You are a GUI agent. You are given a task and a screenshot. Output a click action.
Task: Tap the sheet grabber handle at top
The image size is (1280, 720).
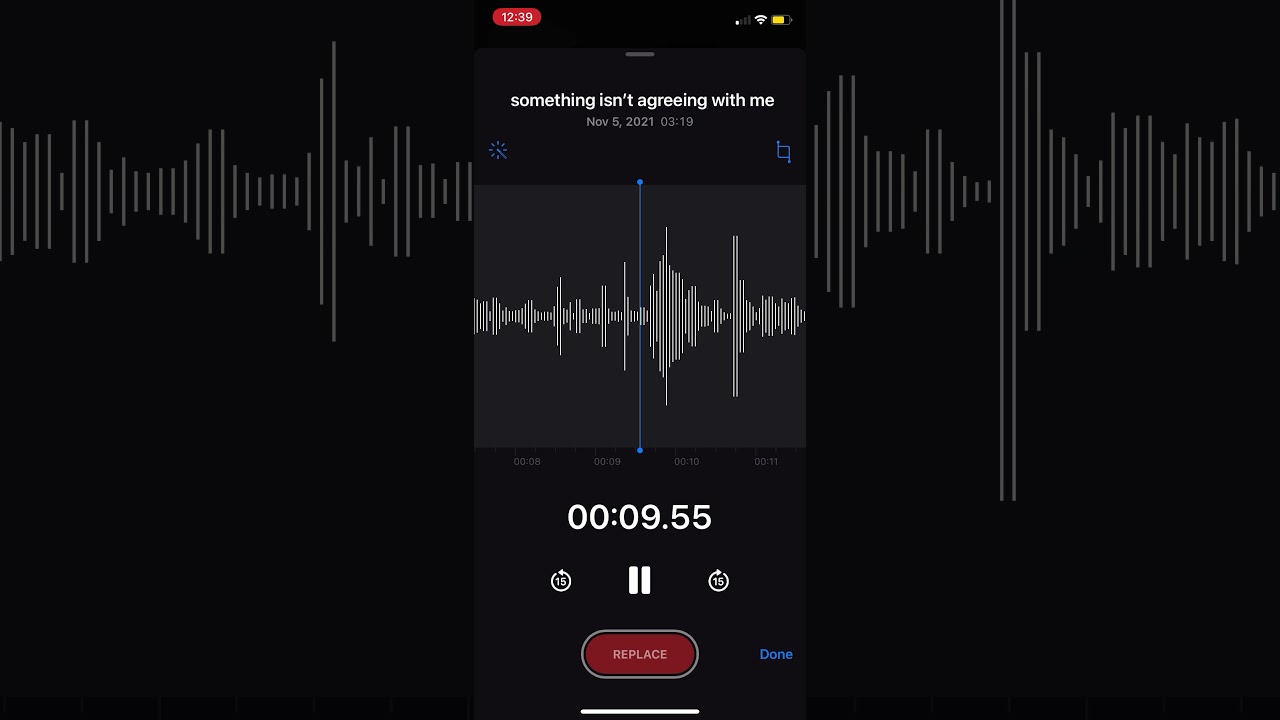pos(639,54)
